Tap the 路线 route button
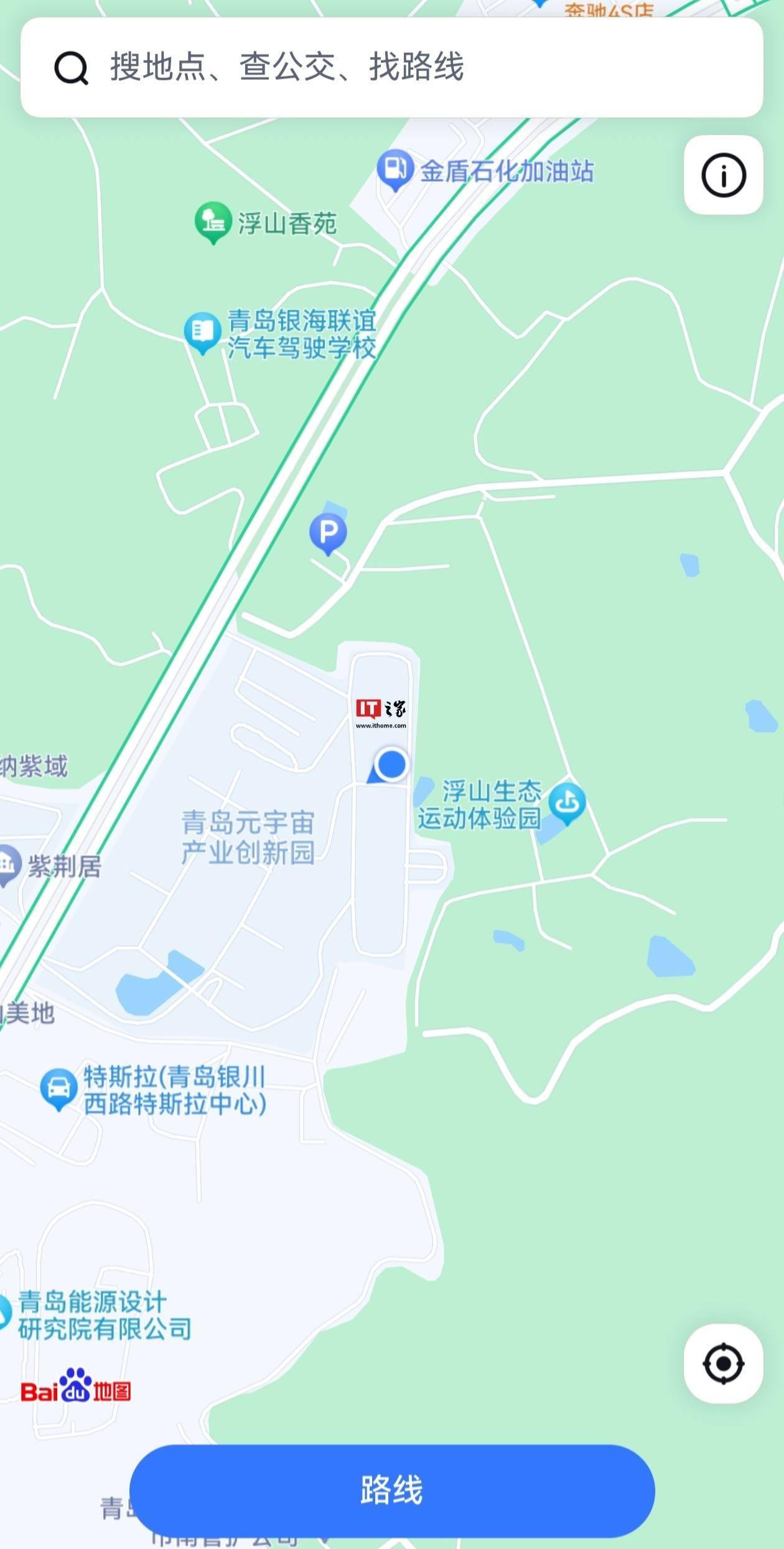784x1549 pixels. [x=392, y=1490]
